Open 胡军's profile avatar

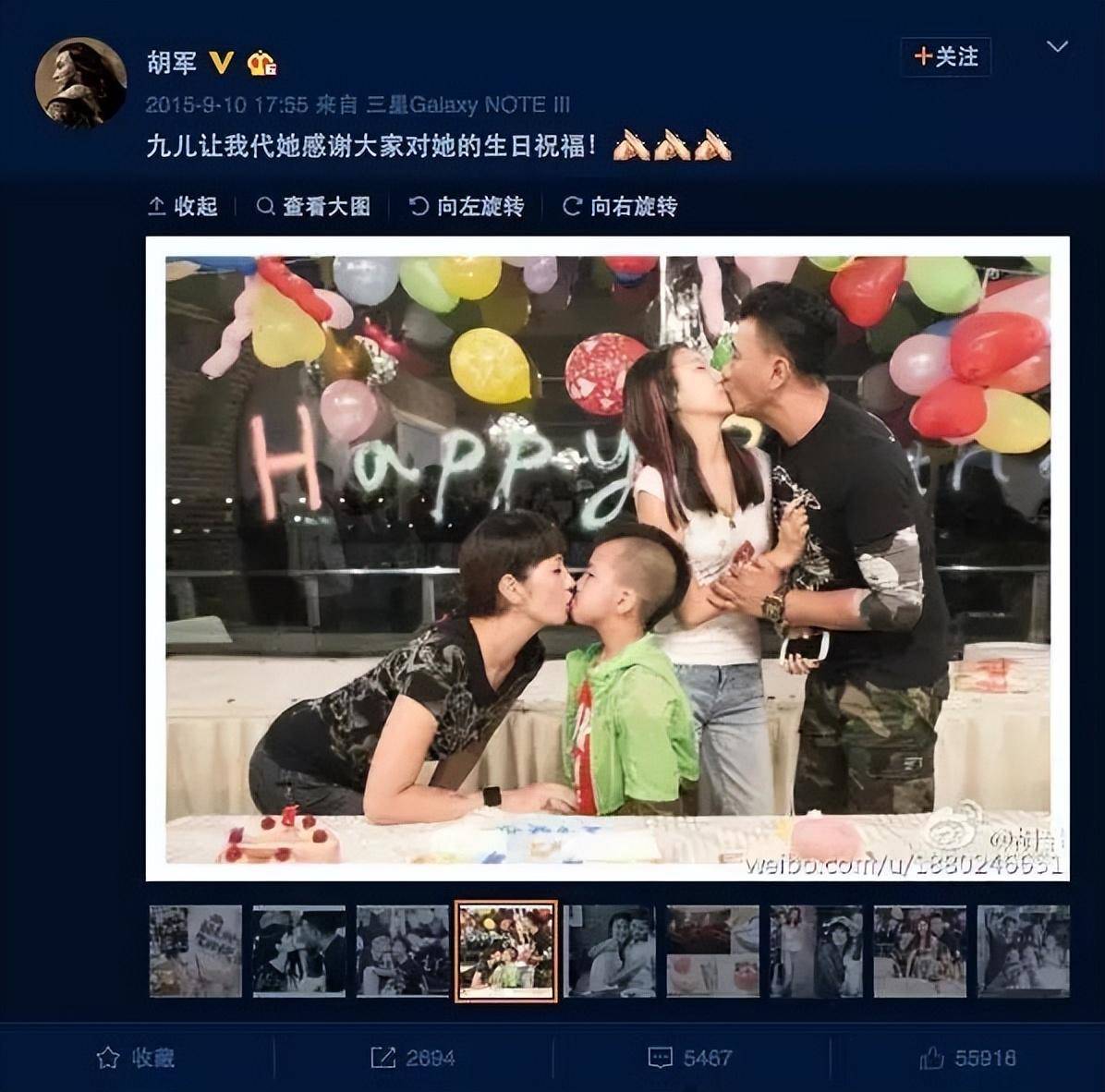(80, 83)
